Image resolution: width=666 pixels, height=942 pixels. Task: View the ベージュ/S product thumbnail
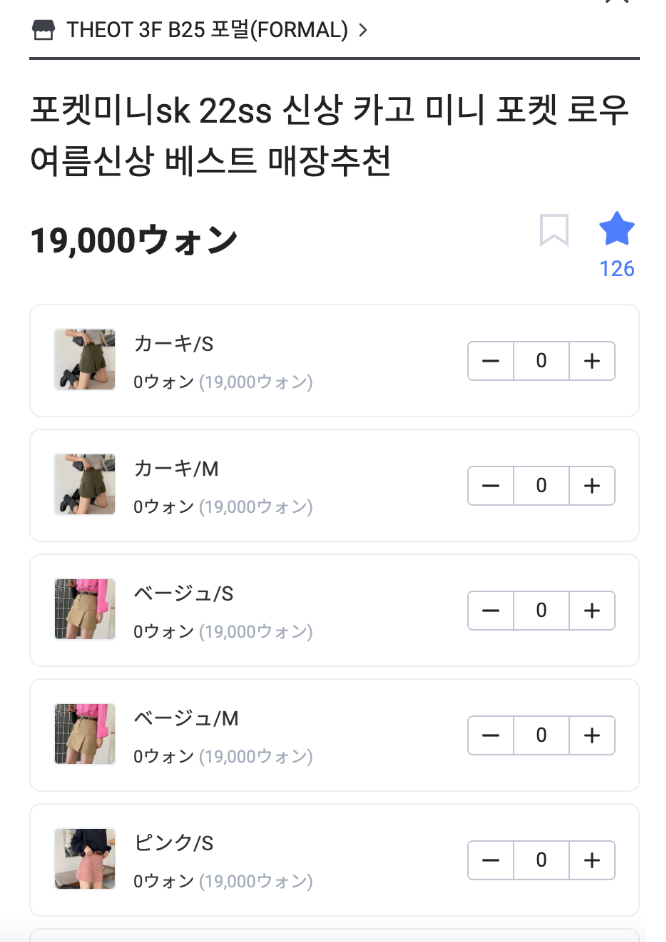(x=85, y=609)
